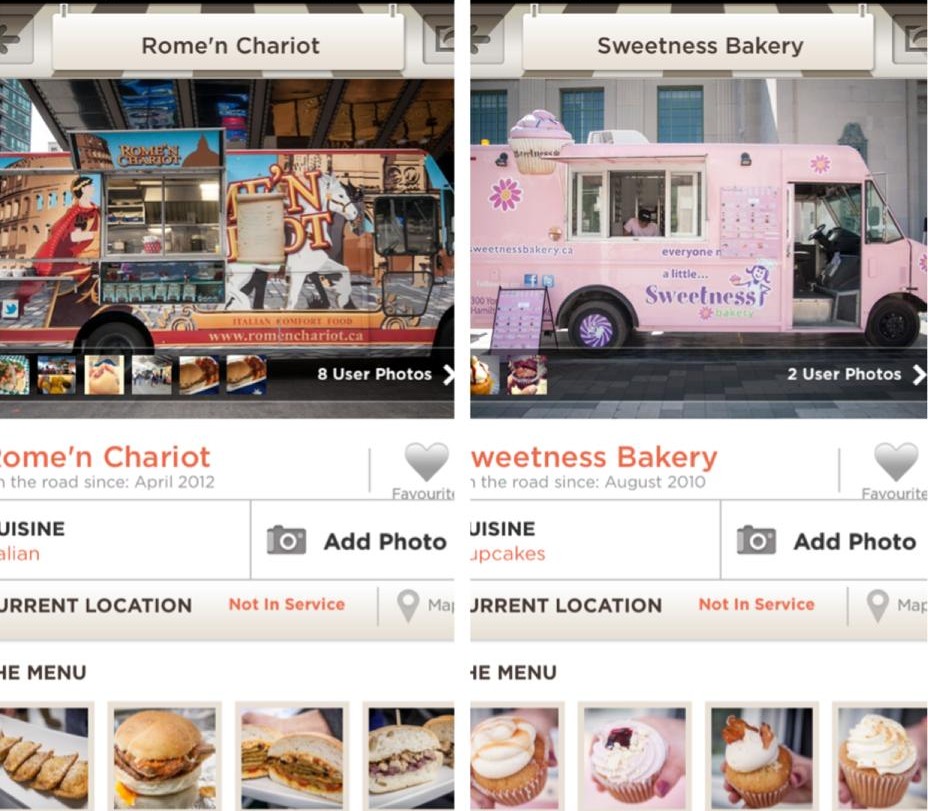Screen dimensions: 928x811
Task: Go back from the Rome'n Chariot page
Action: tap(14, 40)
